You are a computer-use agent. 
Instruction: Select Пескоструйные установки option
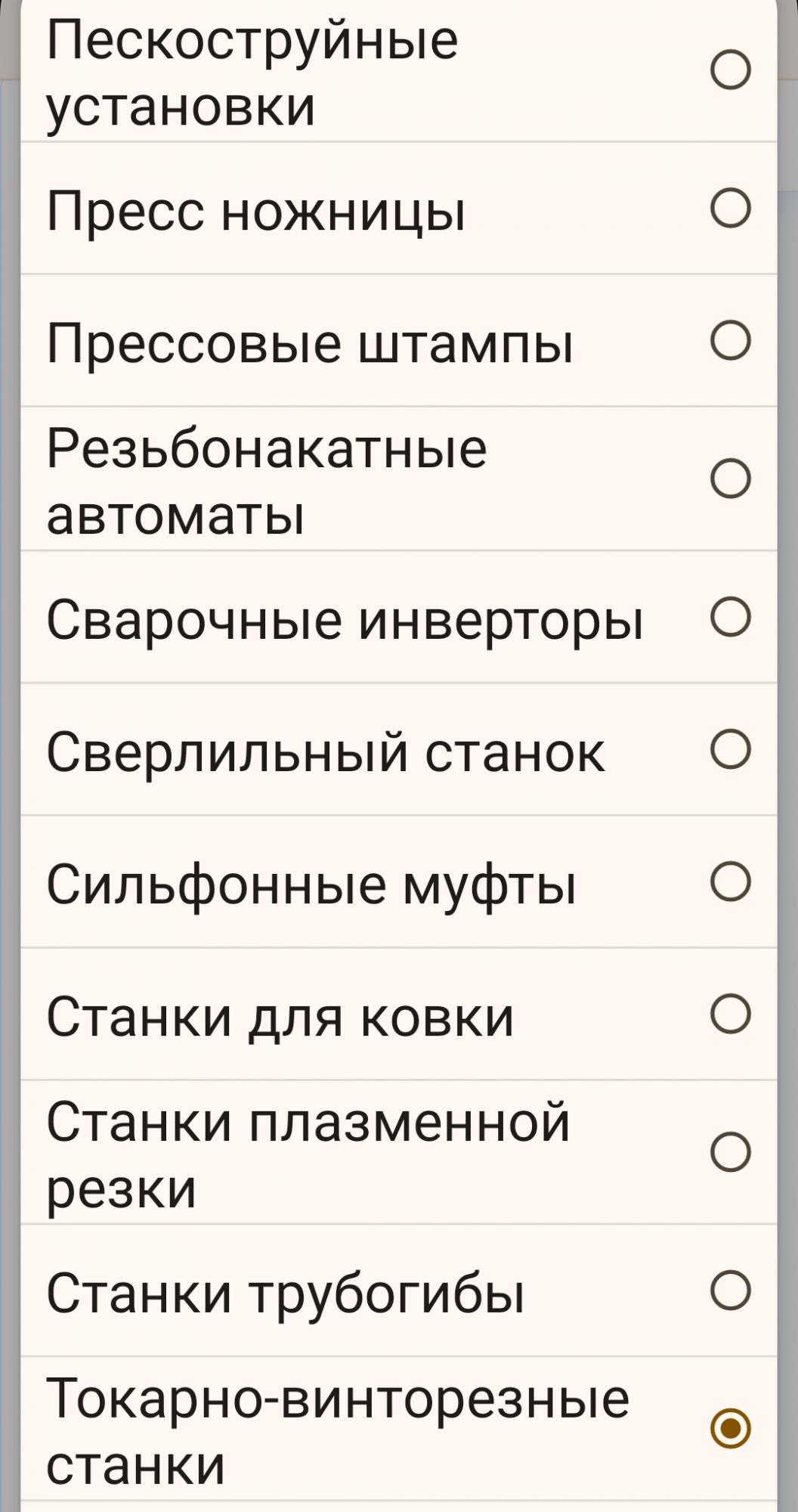(730, 70)
